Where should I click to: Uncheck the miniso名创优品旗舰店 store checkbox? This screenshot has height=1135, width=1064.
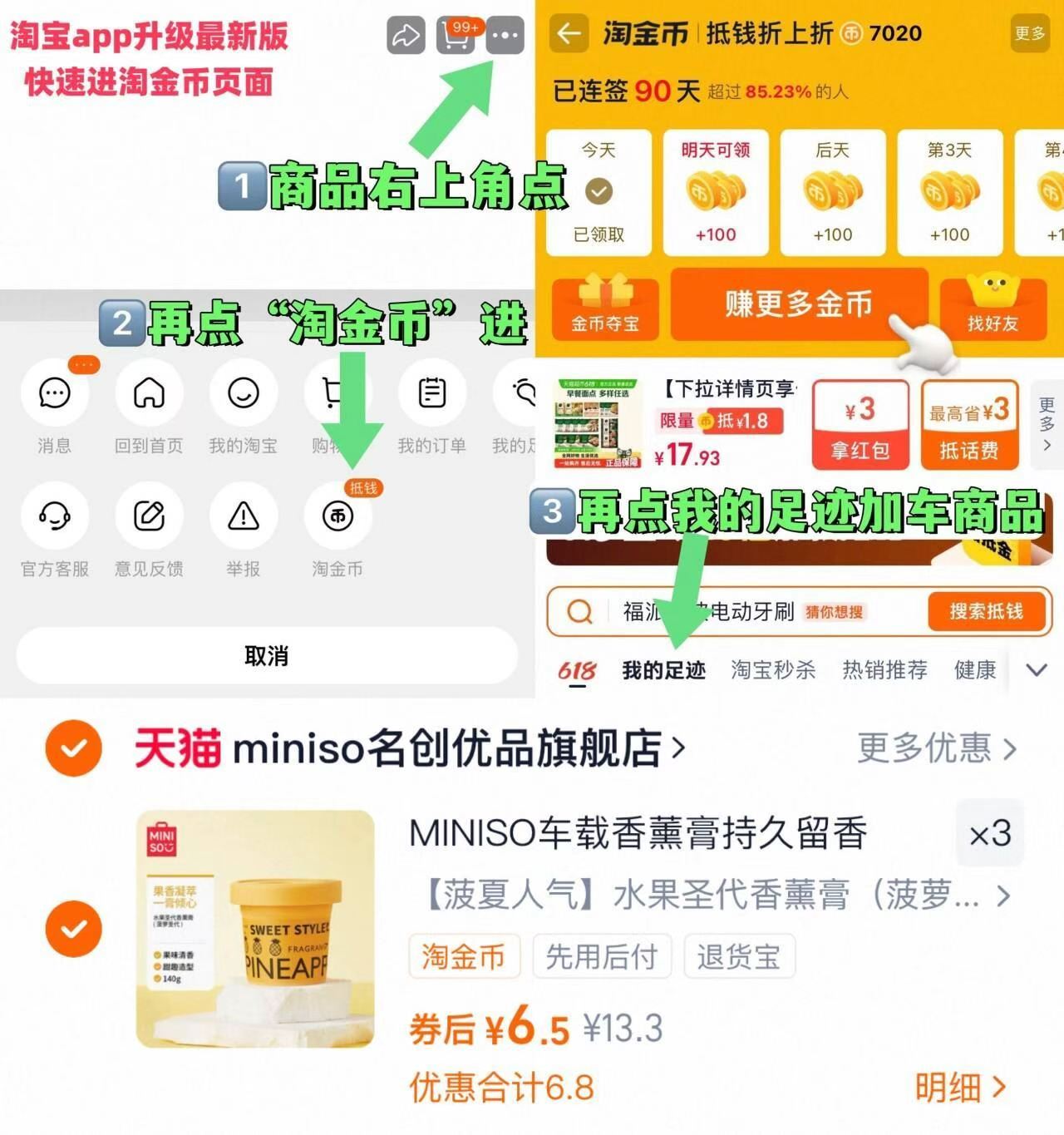[x=73, y=748]
